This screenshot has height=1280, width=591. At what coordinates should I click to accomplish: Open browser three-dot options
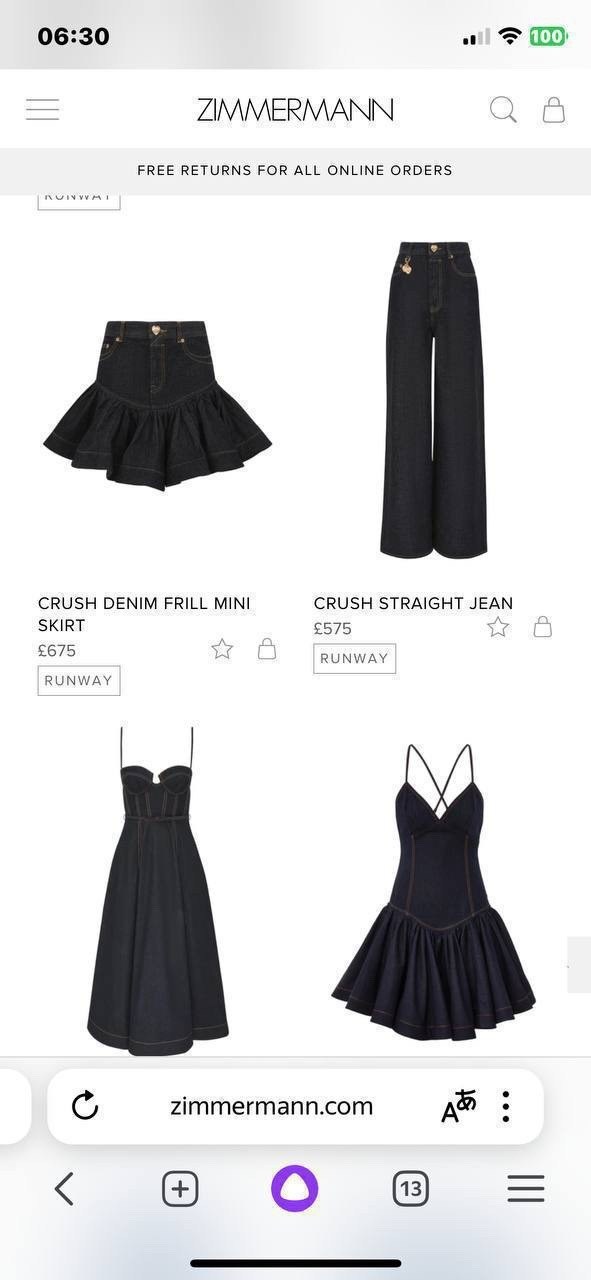click(506, 1106)
